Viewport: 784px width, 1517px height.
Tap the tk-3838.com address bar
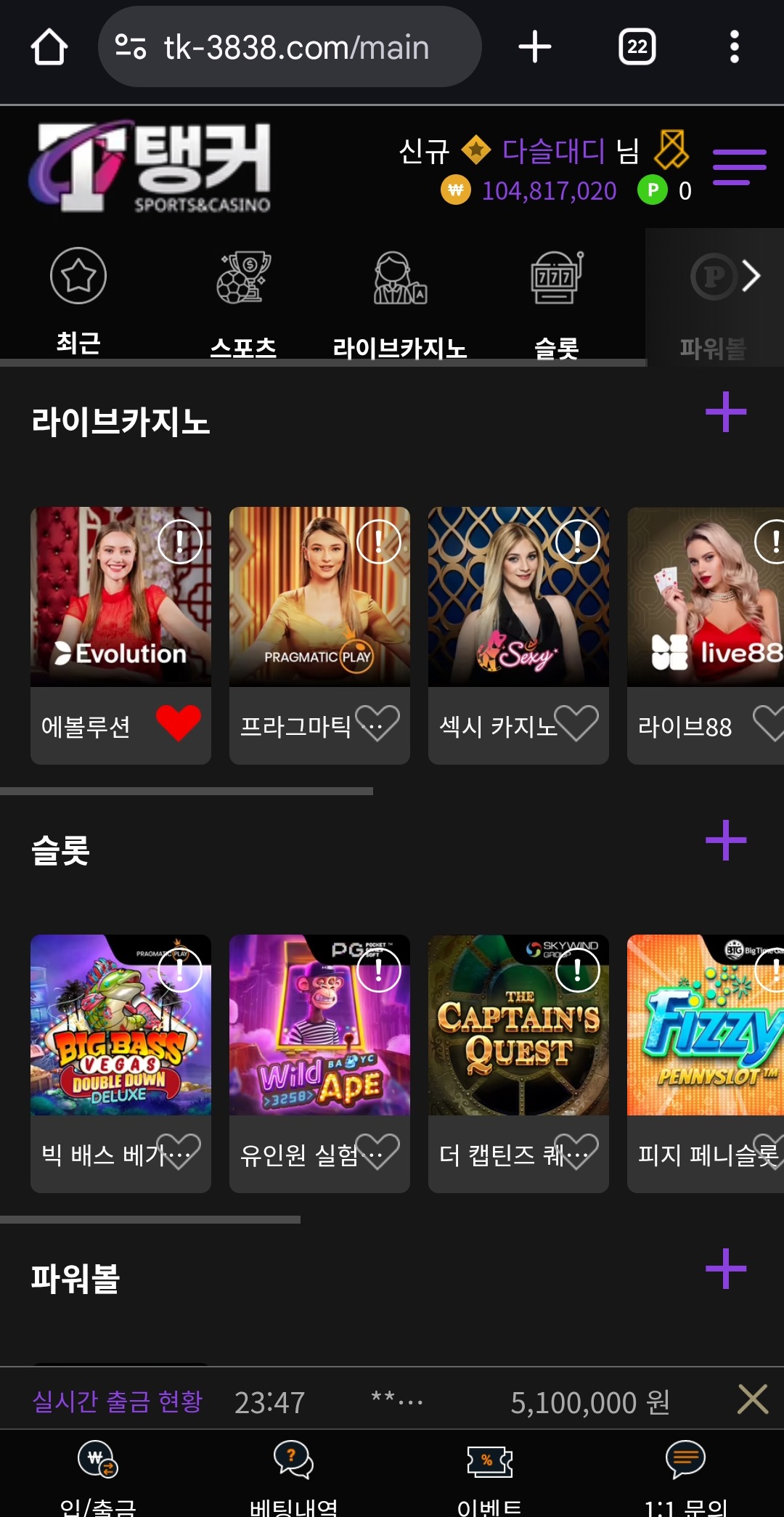290,48
